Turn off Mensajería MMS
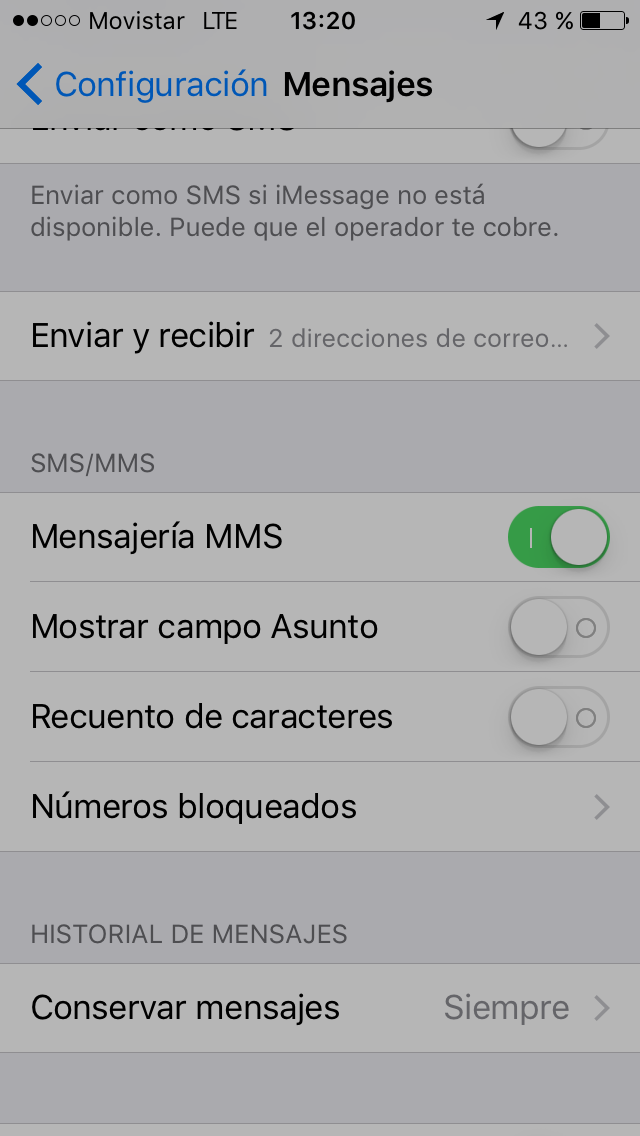The height and width of the screenshot is (1136, 640). [558, 537]
